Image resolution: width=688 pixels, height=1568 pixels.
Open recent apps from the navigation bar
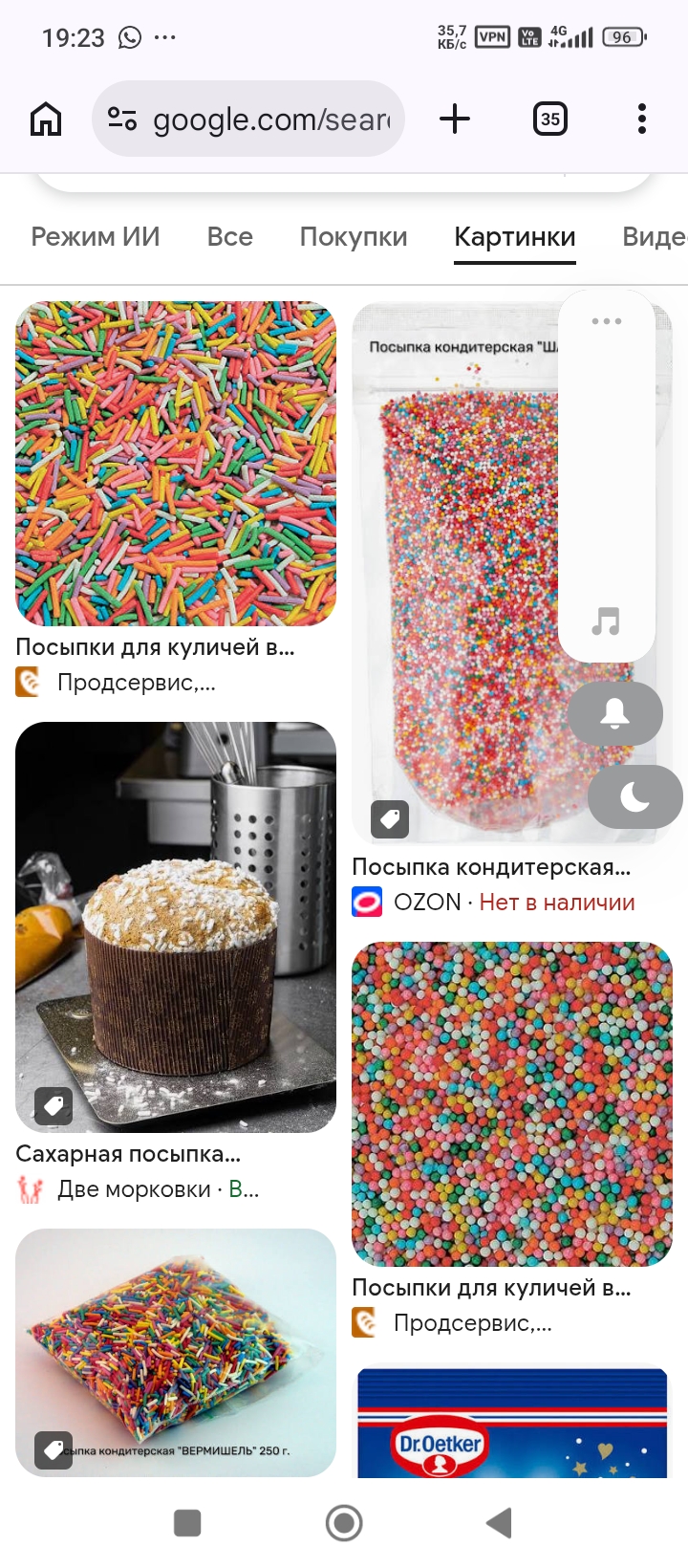click(x=187, y=1523)
